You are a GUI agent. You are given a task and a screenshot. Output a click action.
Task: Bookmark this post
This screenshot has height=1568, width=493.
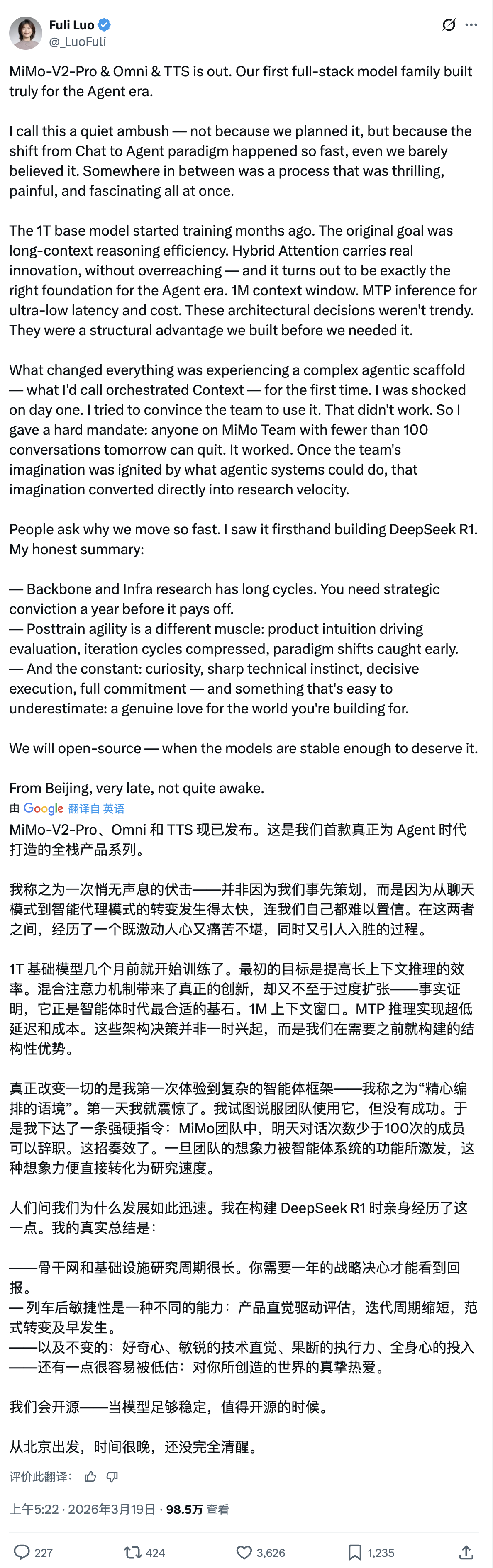(355, 1552)
